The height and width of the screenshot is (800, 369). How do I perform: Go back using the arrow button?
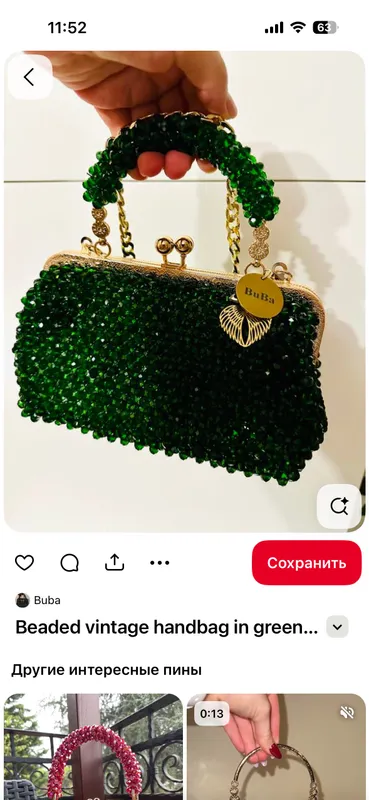pyautogui.click(x=30, y=77)
